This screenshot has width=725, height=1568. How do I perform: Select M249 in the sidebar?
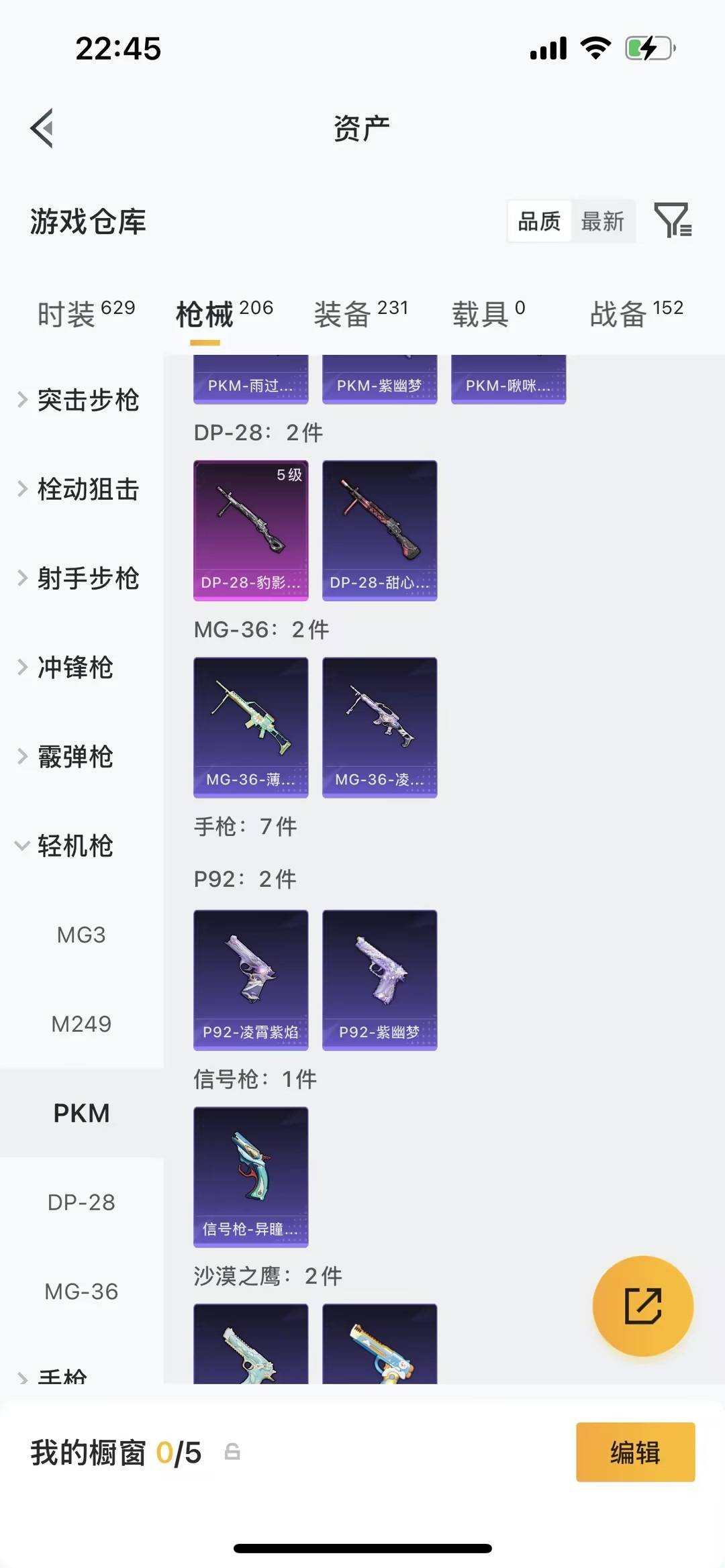coord(83,1024)
